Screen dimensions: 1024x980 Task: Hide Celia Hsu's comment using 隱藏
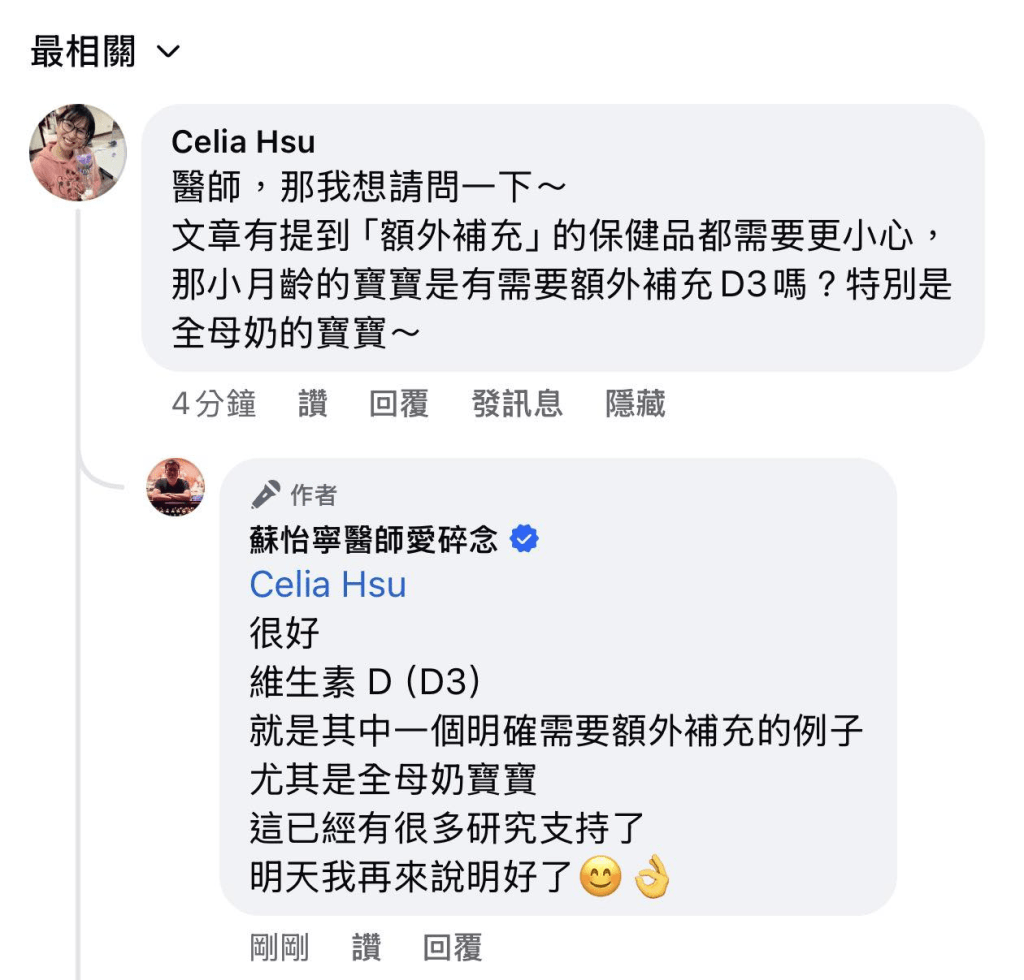pyautogui.click(x=635, y=404)
